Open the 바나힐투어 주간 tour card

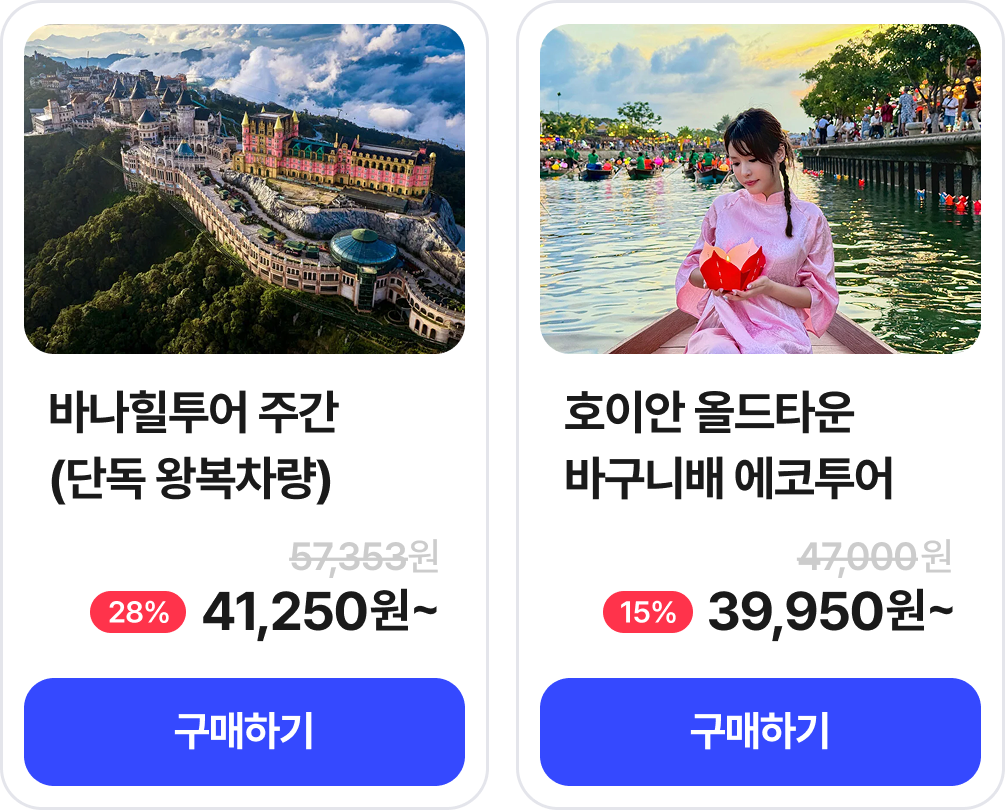(244, 190)
